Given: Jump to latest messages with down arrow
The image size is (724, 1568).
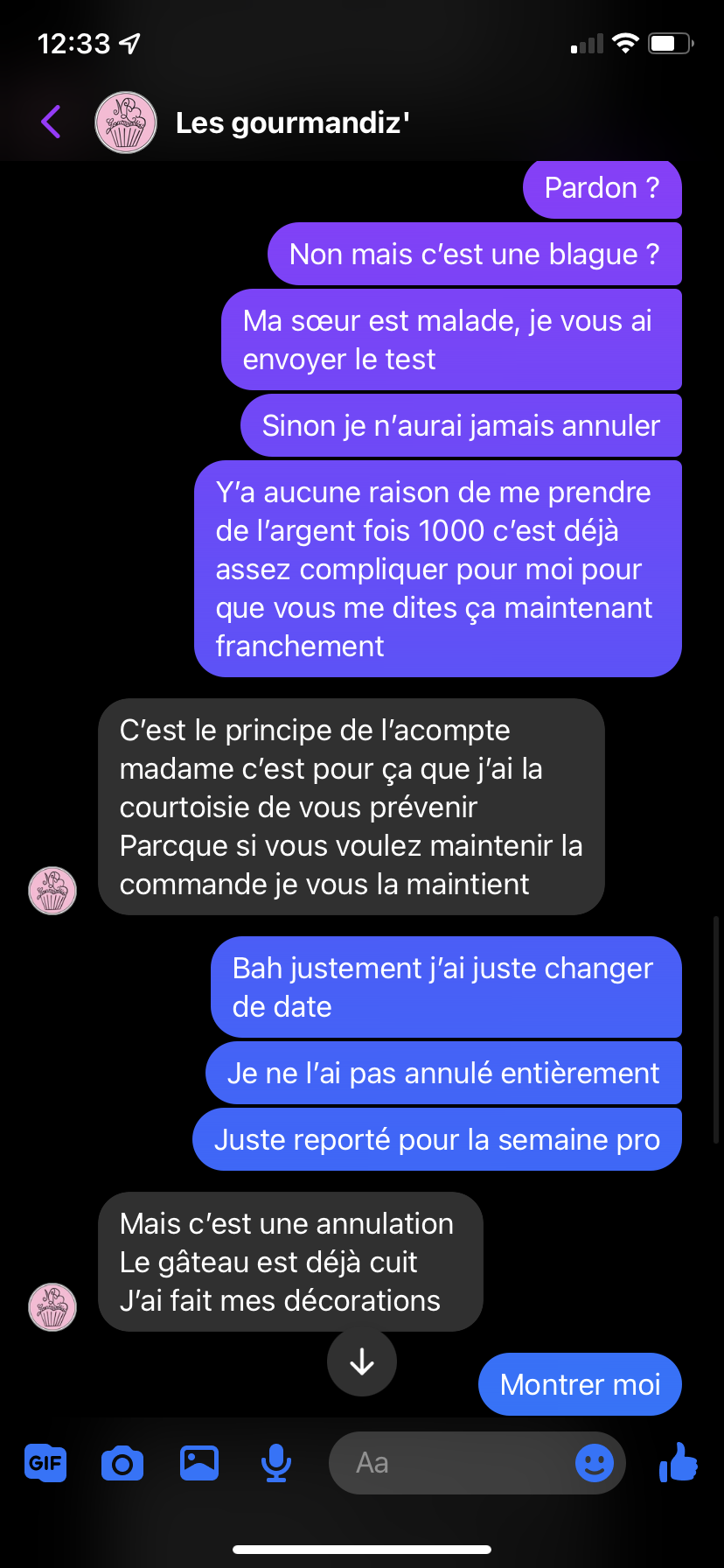Looking at the screenshot, I should (x=361, y=1361).
